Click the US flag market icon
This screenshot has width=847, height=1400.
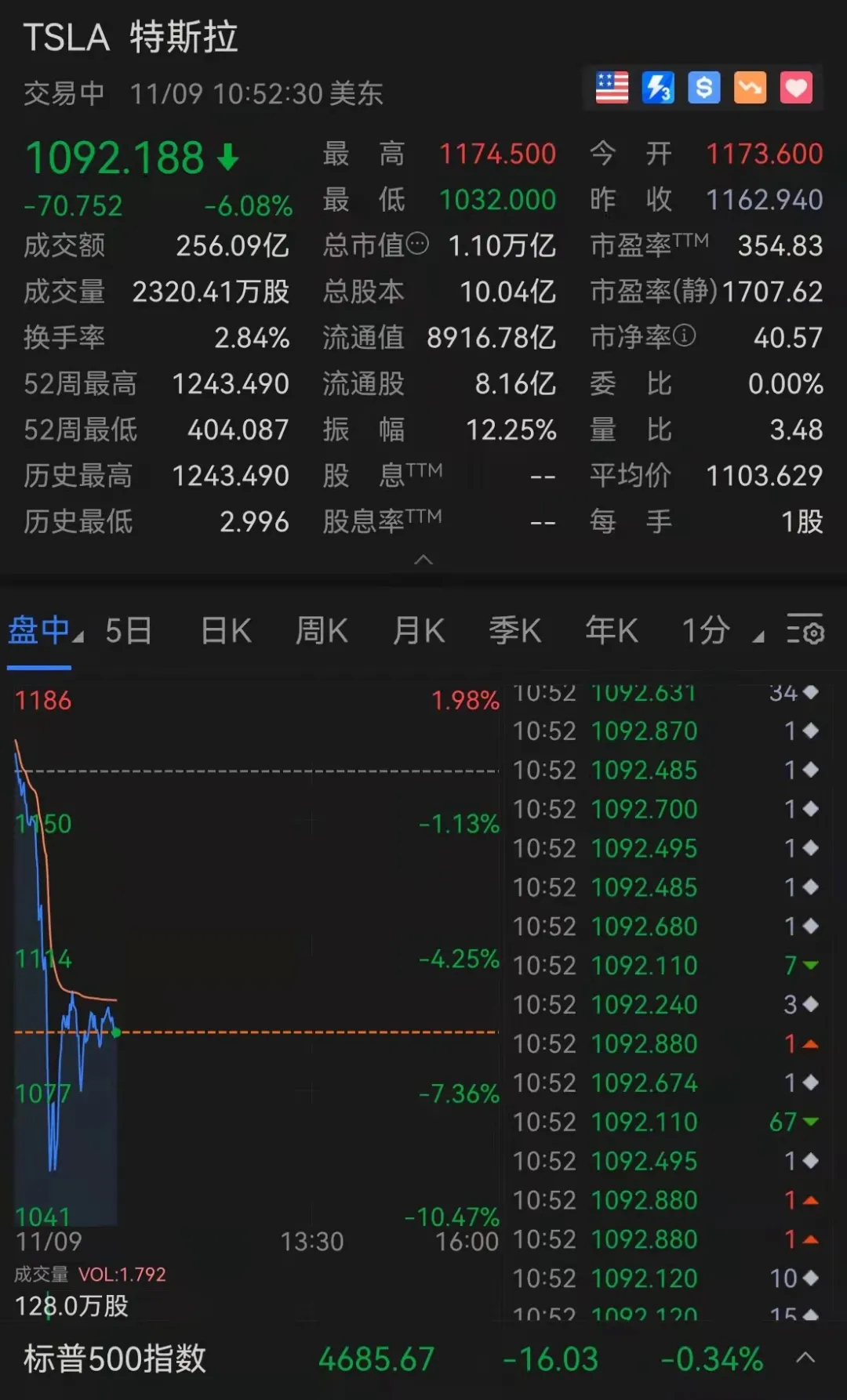pos(612,87)
